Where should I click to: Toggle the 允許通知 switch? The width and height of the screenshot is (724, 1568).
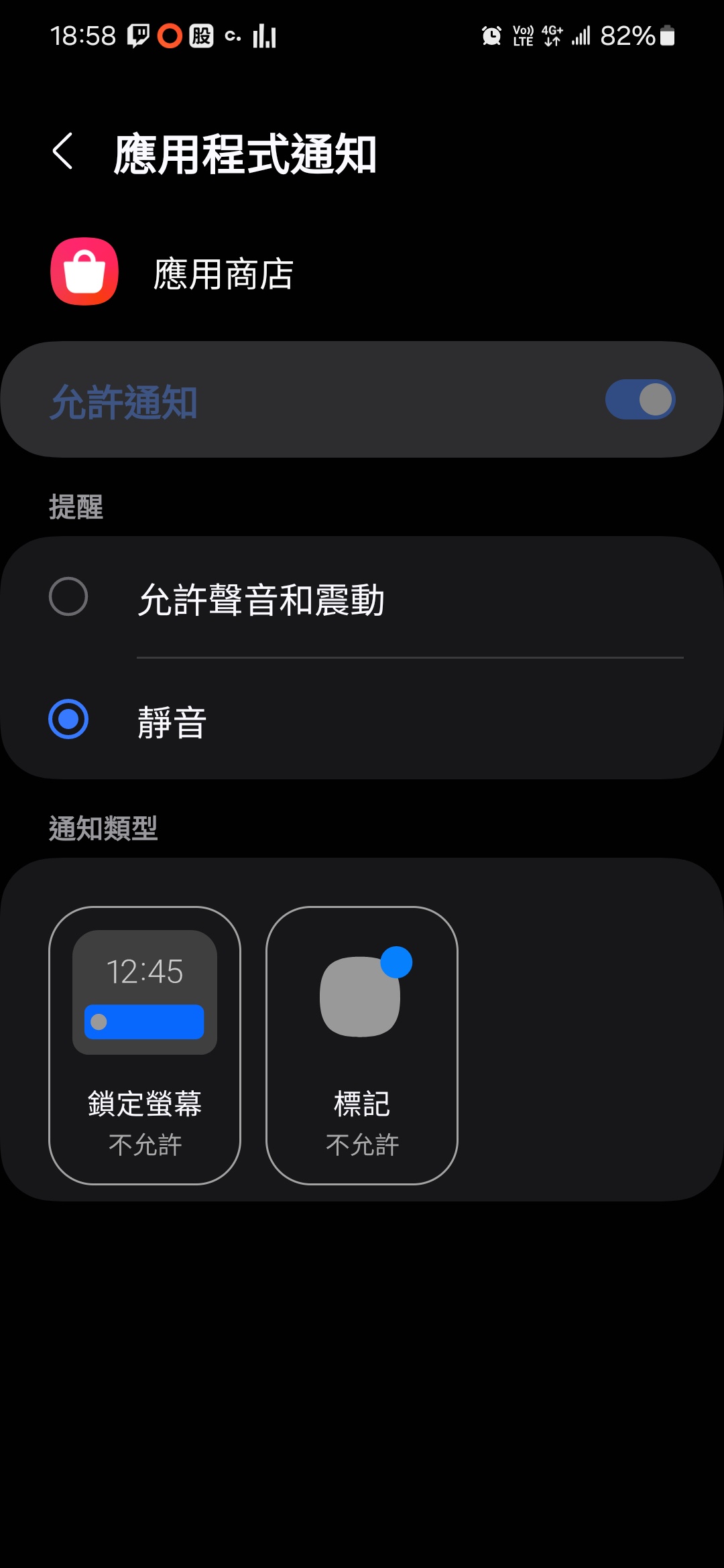(x=640, y=400)
